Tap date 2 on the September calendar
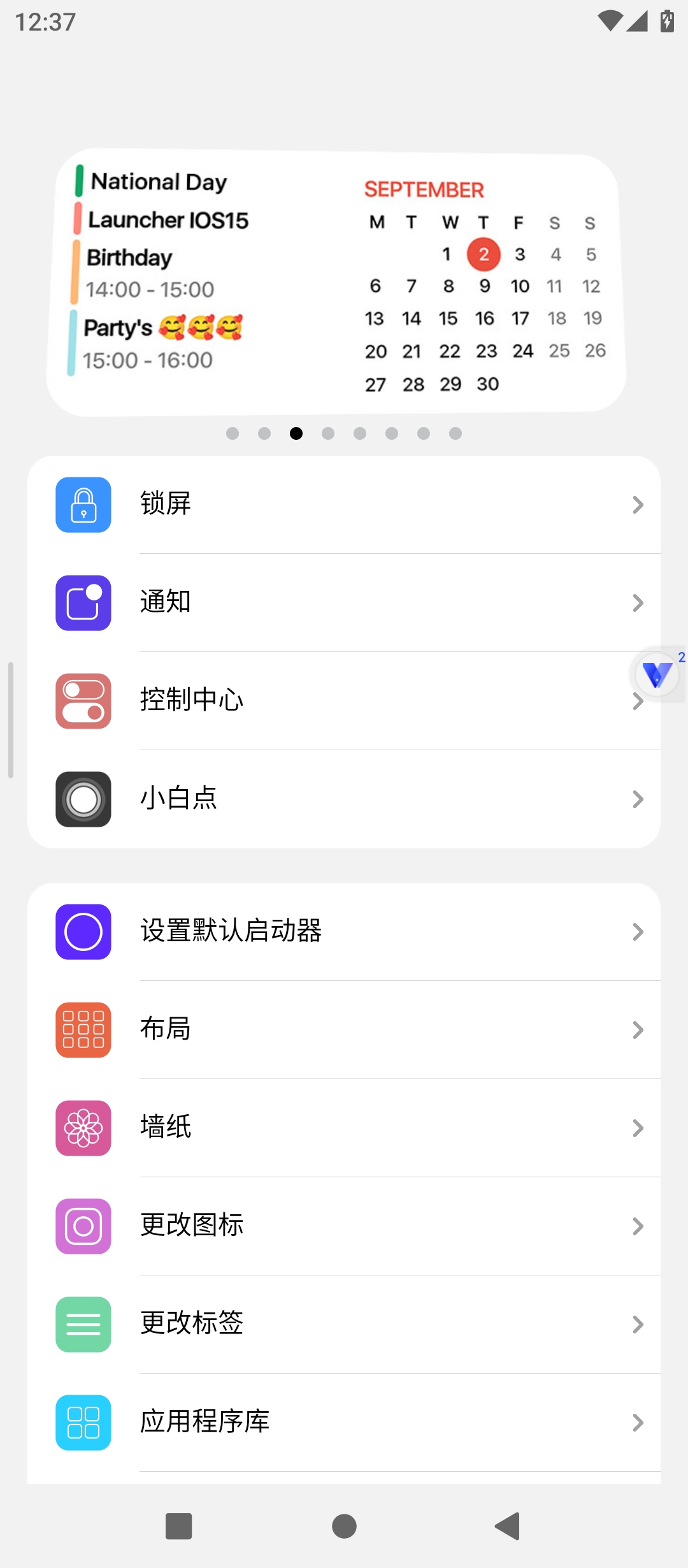The width and height of the screenshot is (688, 1568). coord(483,253)
